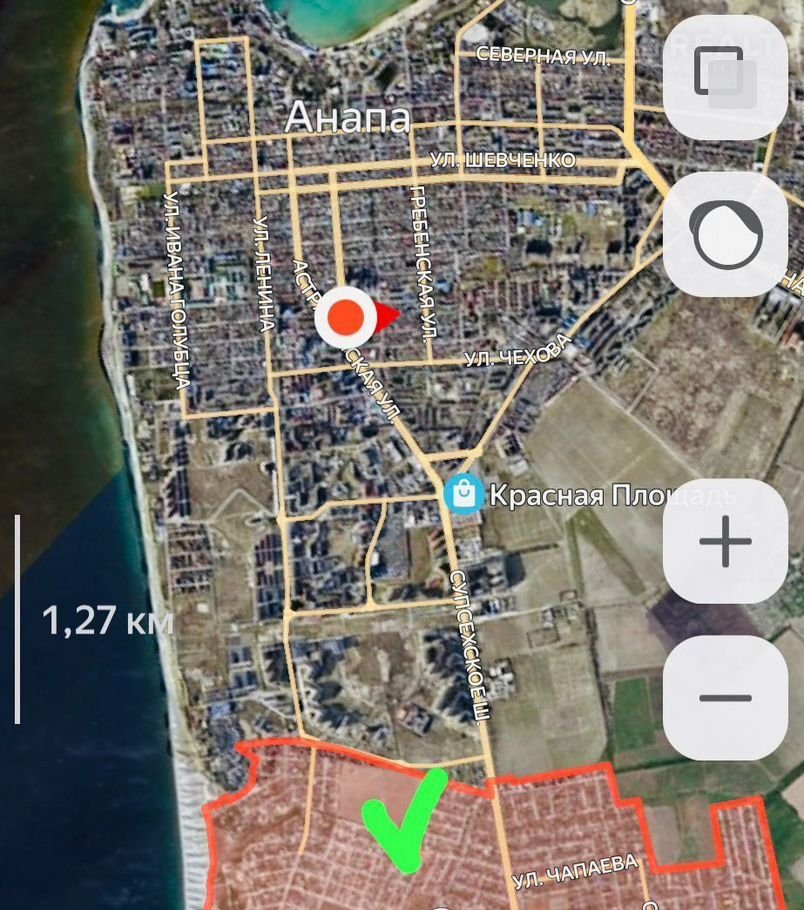Zoom in with the plus button

tap(725, 541)
